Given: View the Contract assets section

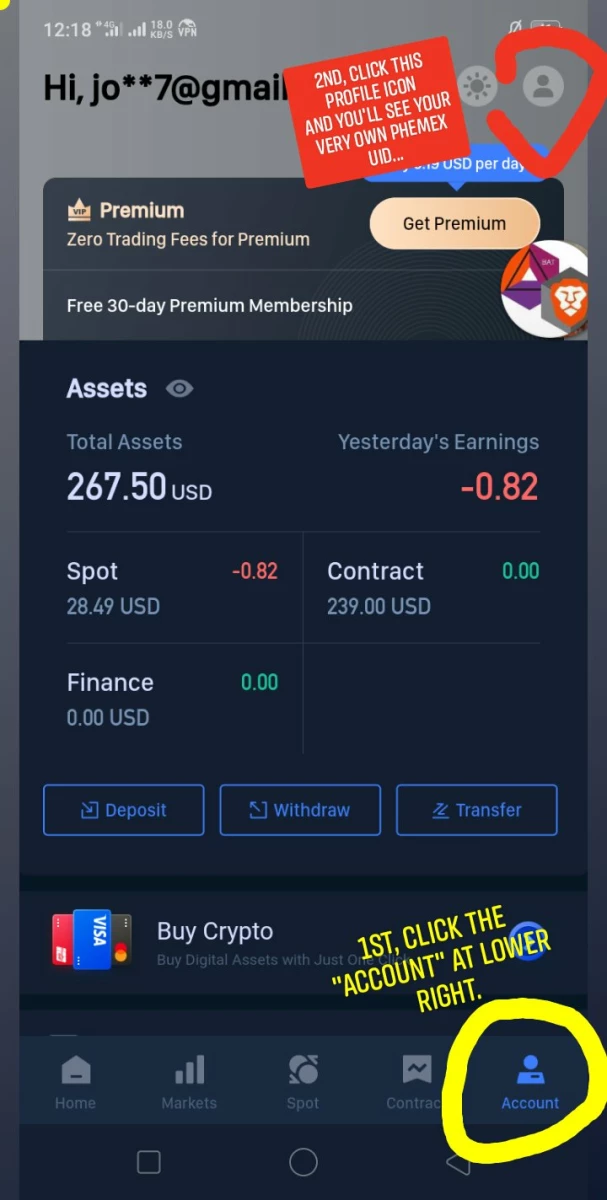Looking at the screenshot, I should 433,588.
